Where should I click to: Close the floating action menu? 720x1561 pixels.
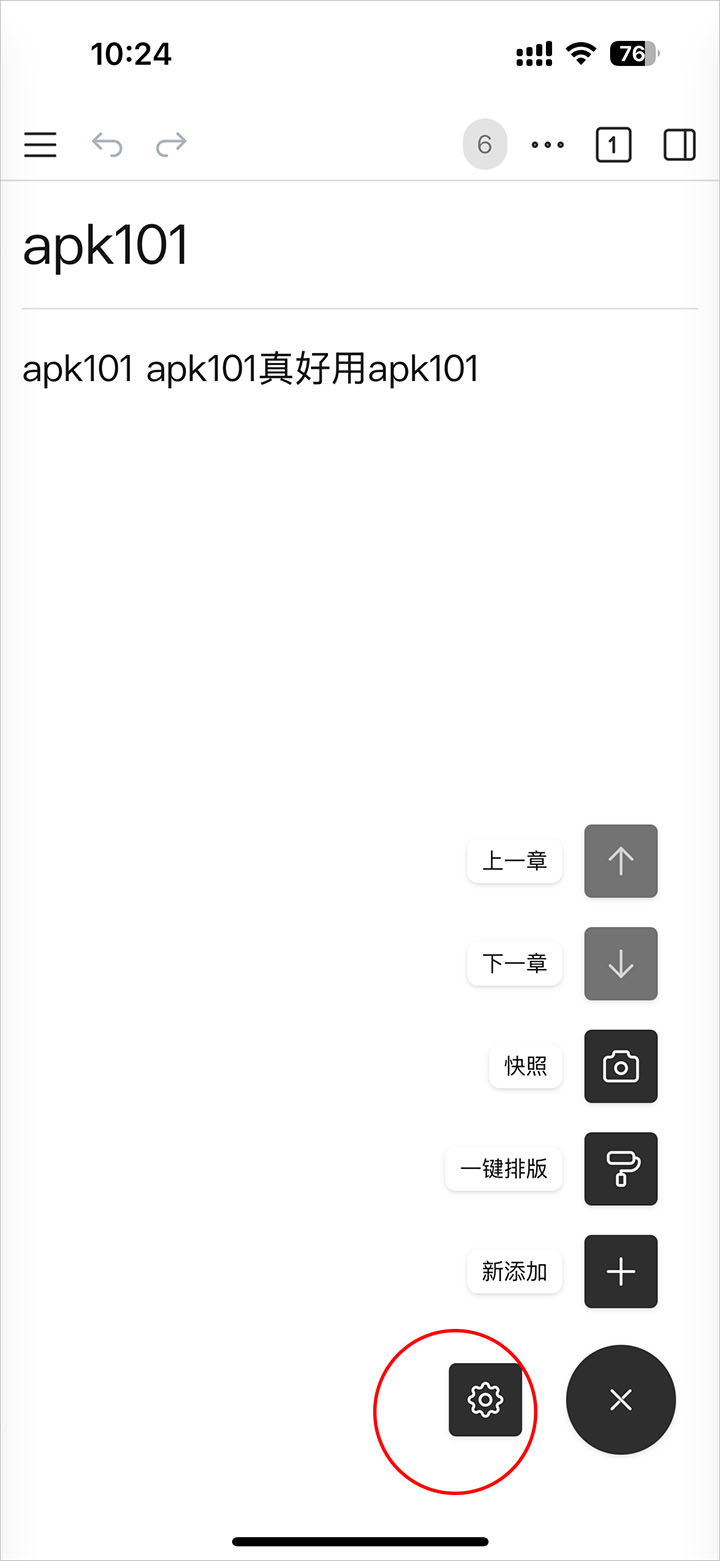tap(621, 1400)
